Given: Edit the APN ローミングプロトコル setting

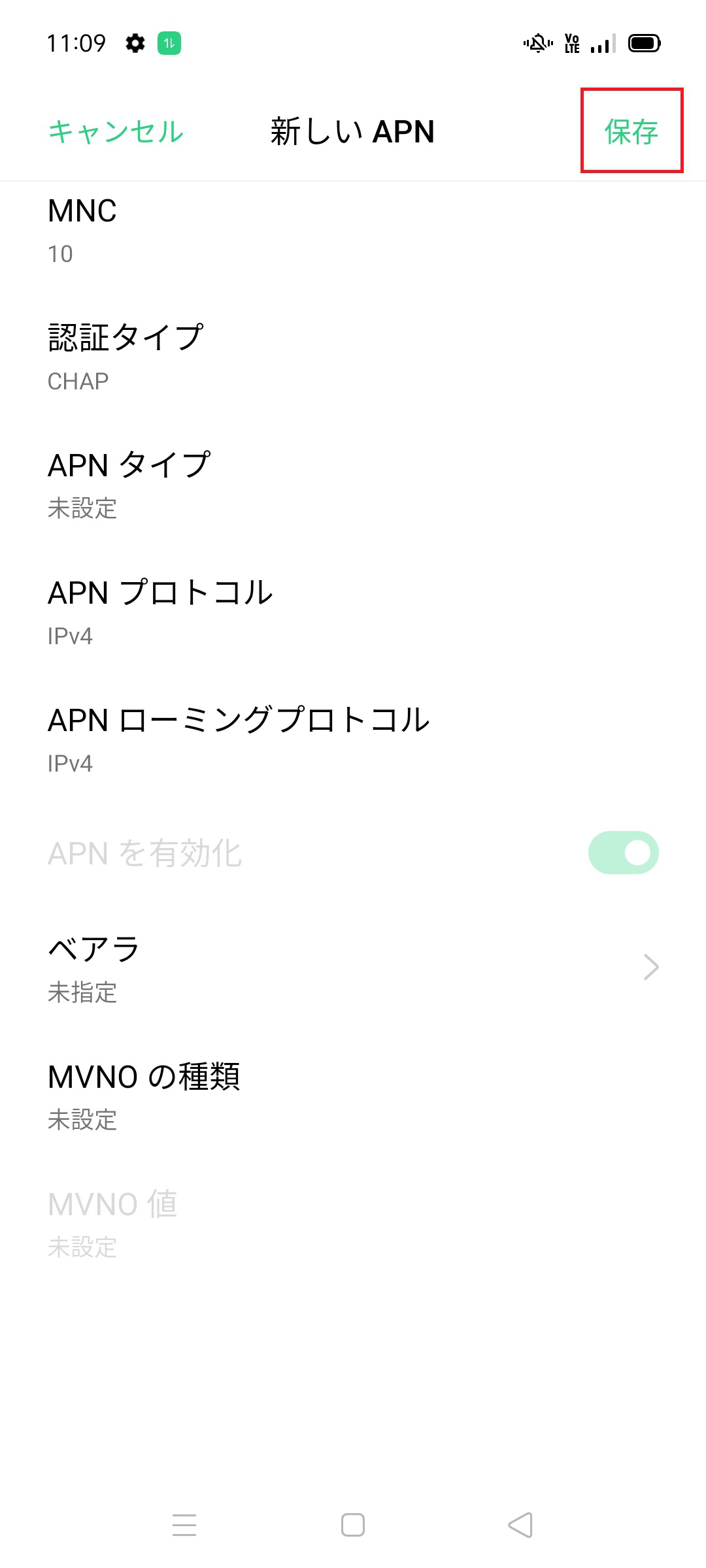Looking at the screenshot, I should click(353, 740).
